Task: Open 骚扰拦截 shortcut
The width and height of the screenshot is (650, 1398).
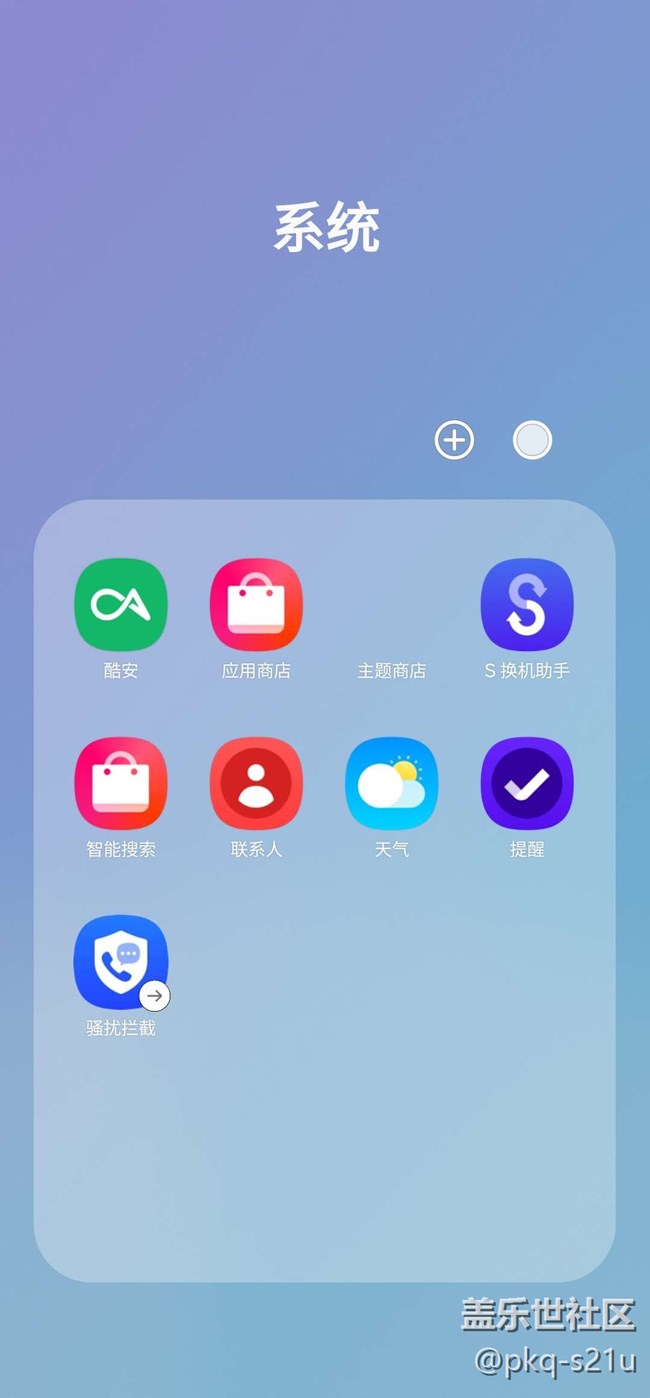Action: [121, 962]
